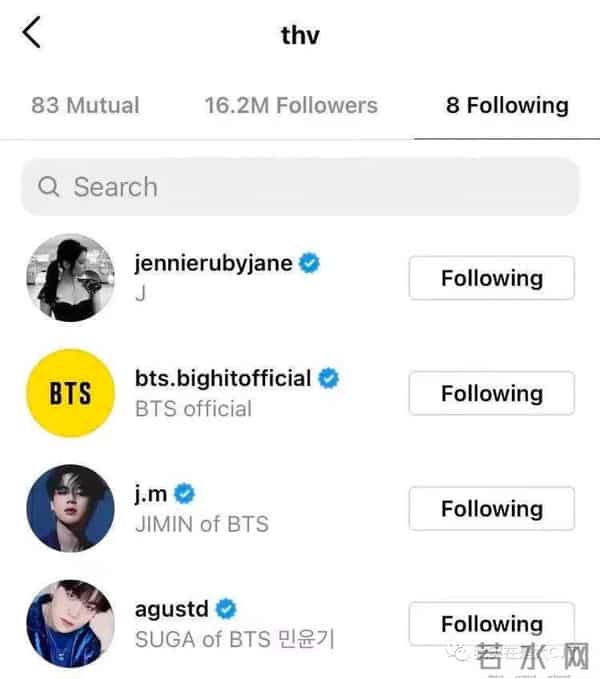Viewport: 600px width, 679px height.
Task: Open j.m's profile
Action: tap(151, 494)
